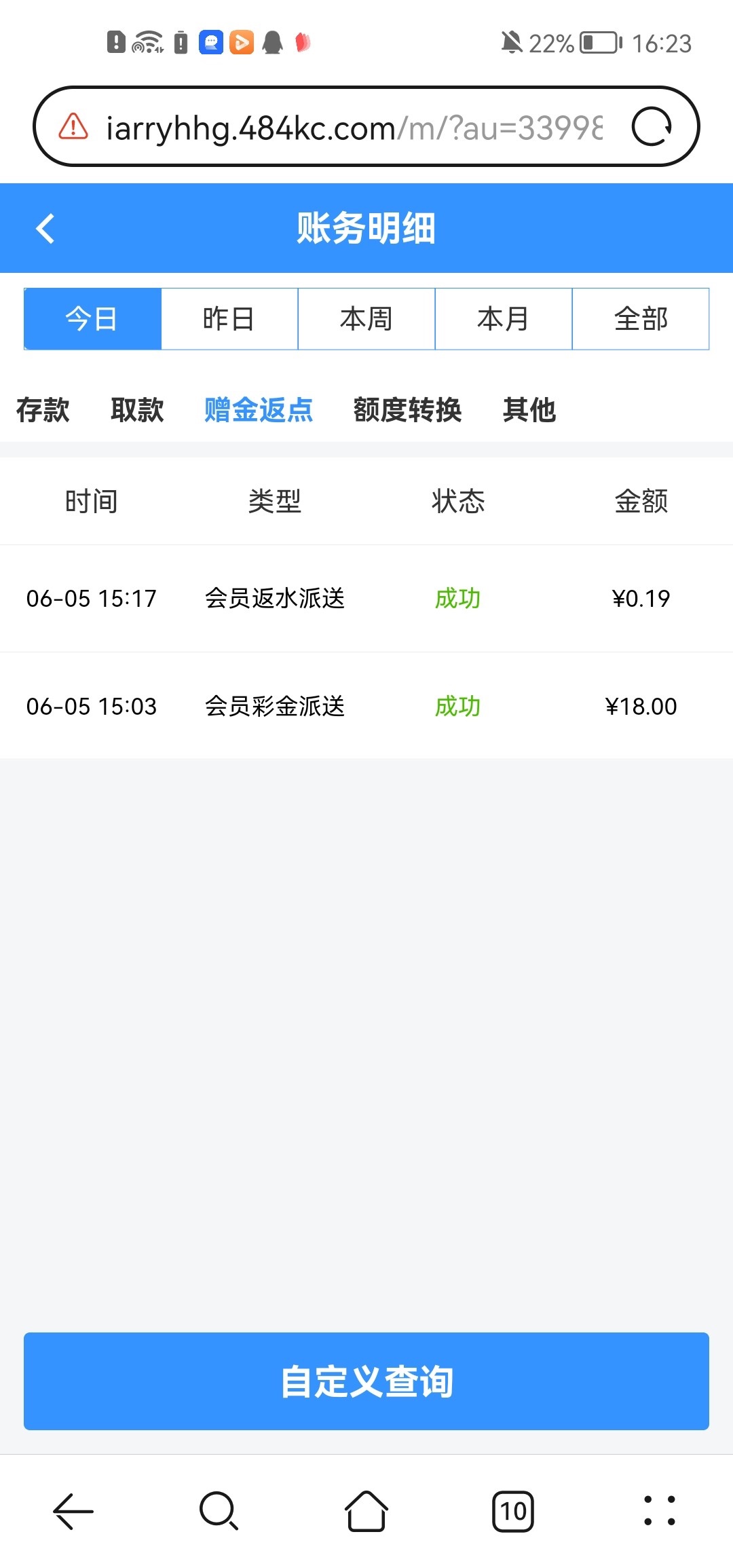The image size is (733, 1568).
Task: Navigate back with the bottom arrow
Action: (x=73, y=1511)
